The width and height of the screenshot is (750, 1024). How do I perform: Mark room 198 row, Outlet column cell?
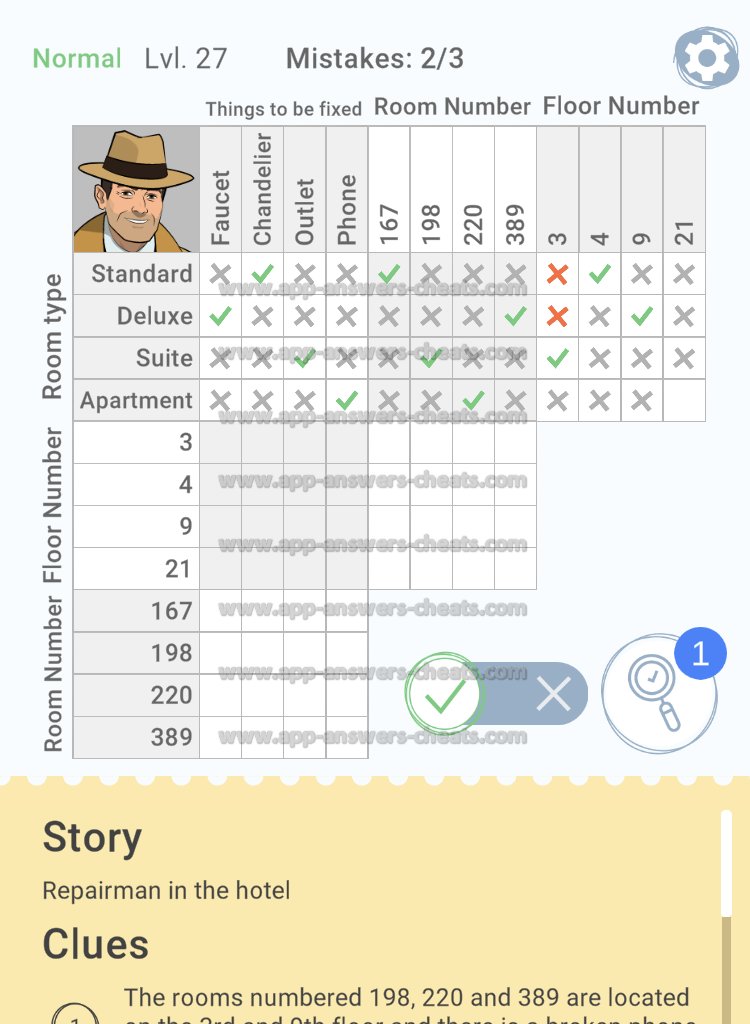(x=305, y=652)
